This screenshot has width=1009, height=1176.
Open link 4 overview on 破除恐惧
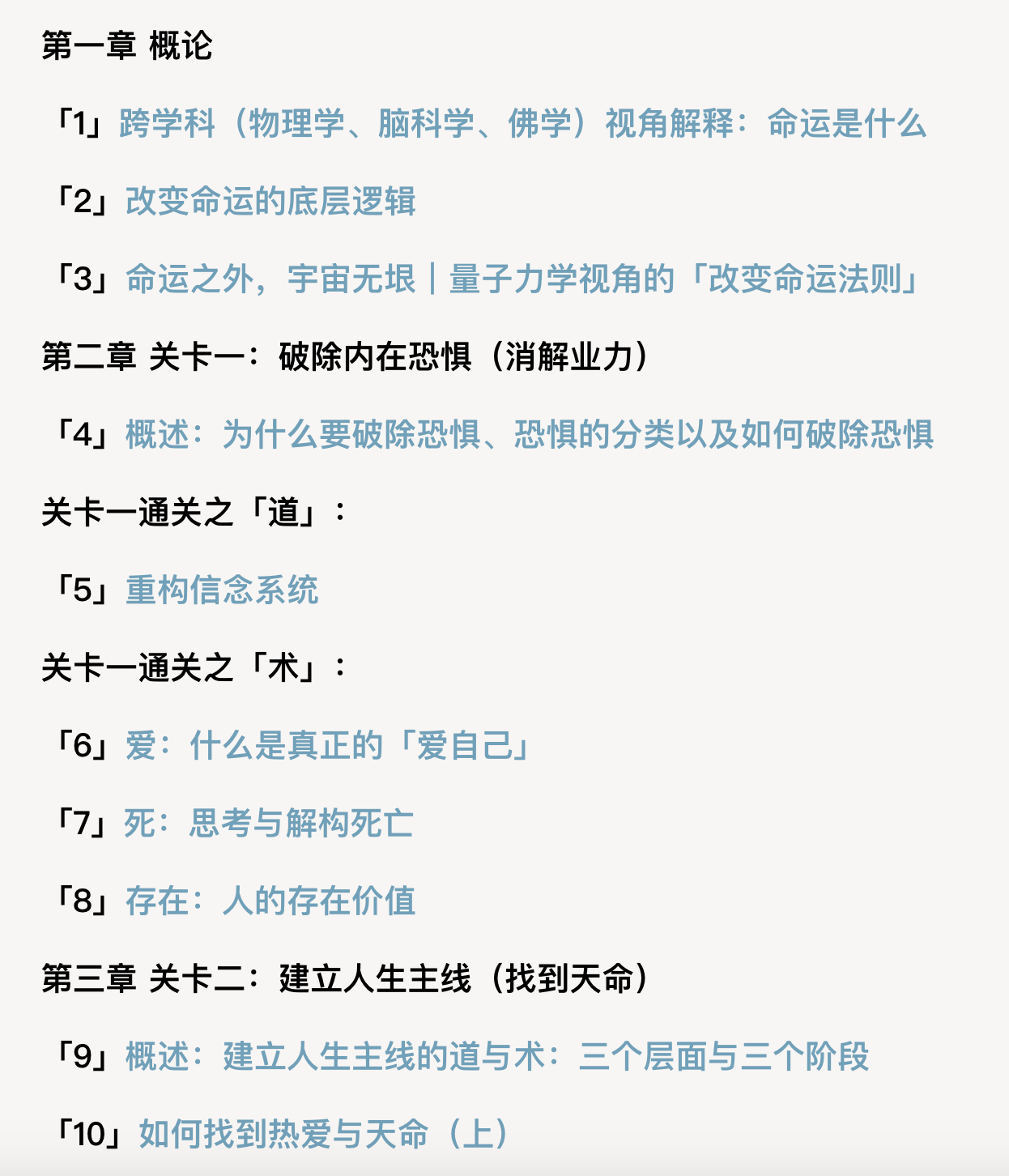point(530,435)
